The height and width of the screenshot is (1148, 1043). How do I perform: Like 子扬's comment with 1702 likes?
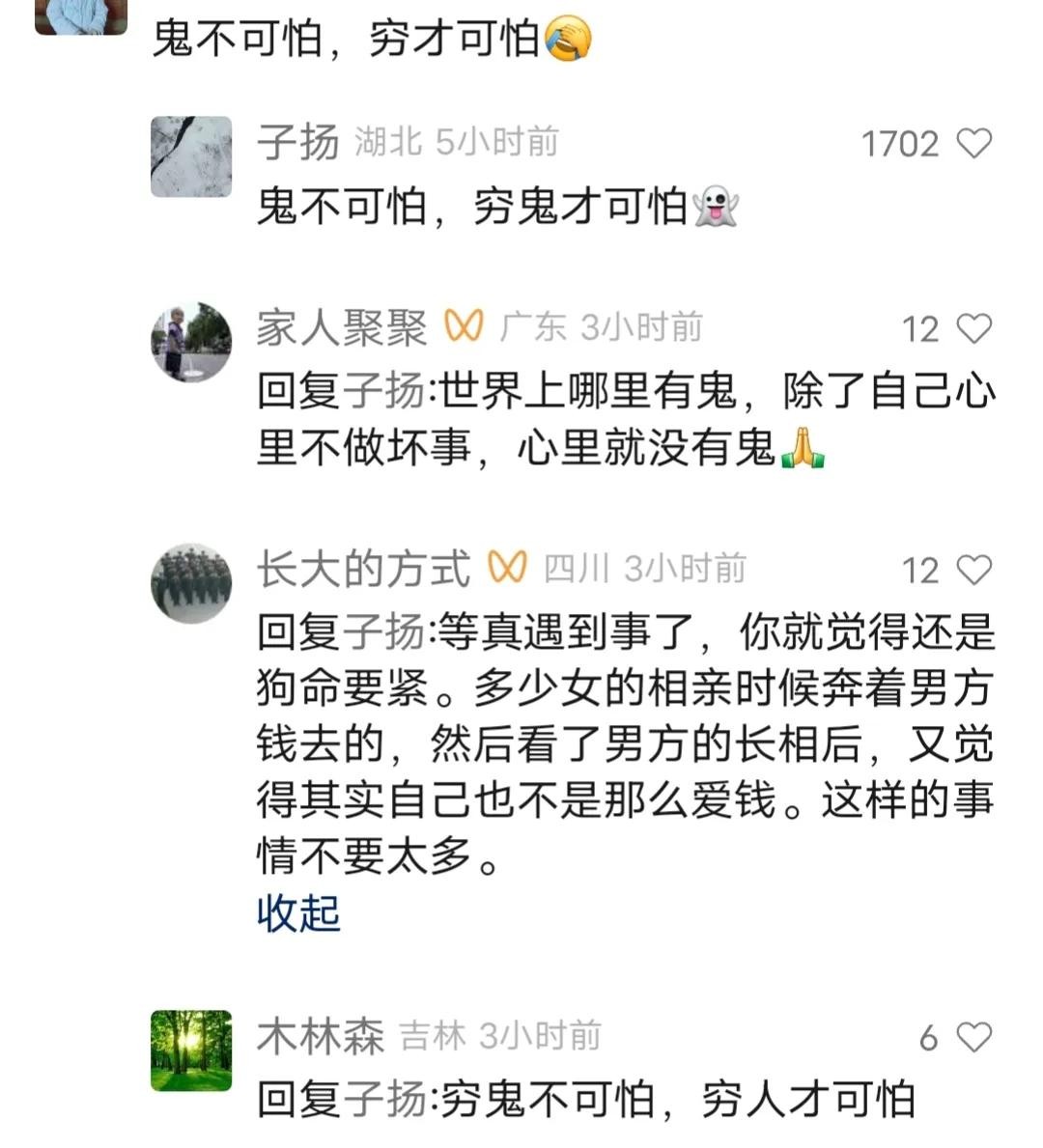[x=973, y=144]
